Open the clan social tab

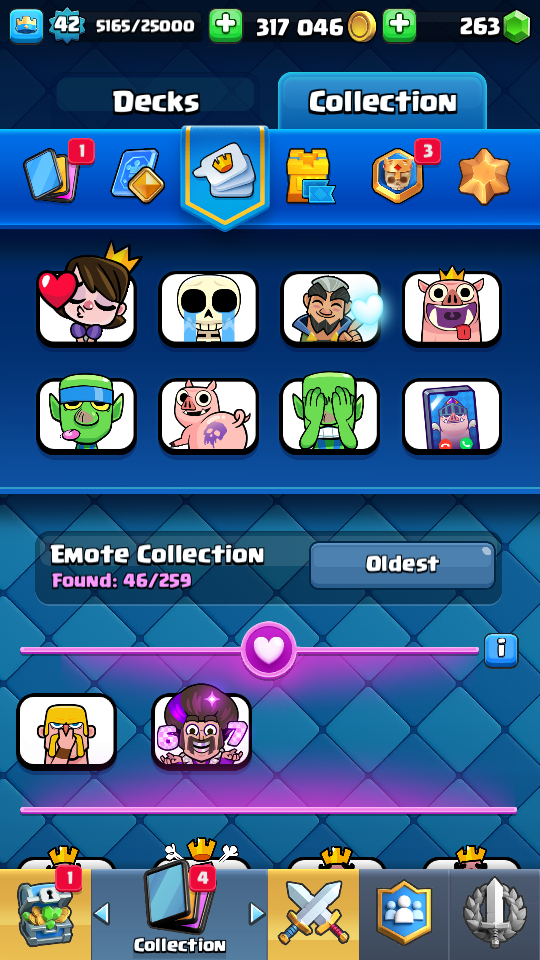coord(404,913)
